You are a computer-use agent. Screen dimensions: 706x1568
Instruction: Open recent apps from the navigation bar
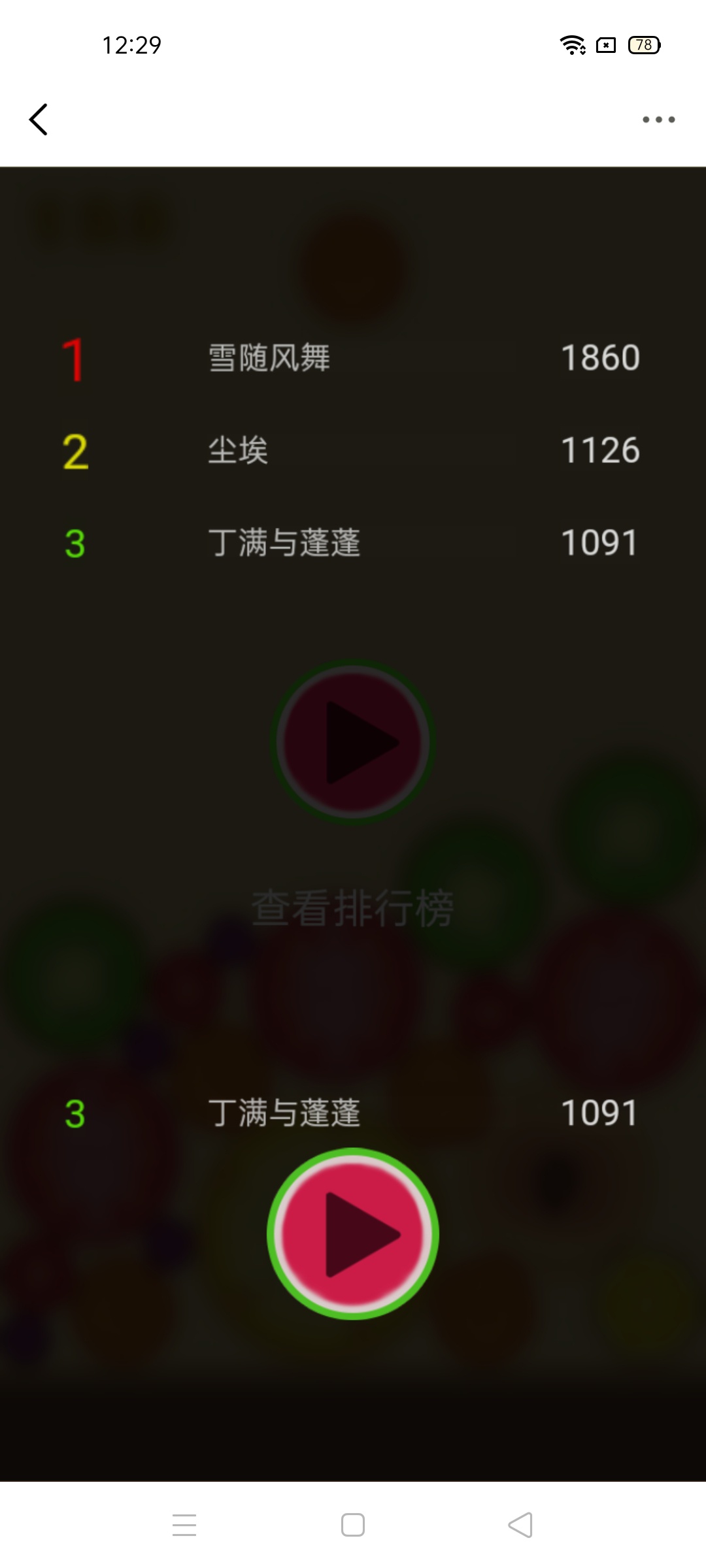pos(184,1525)
